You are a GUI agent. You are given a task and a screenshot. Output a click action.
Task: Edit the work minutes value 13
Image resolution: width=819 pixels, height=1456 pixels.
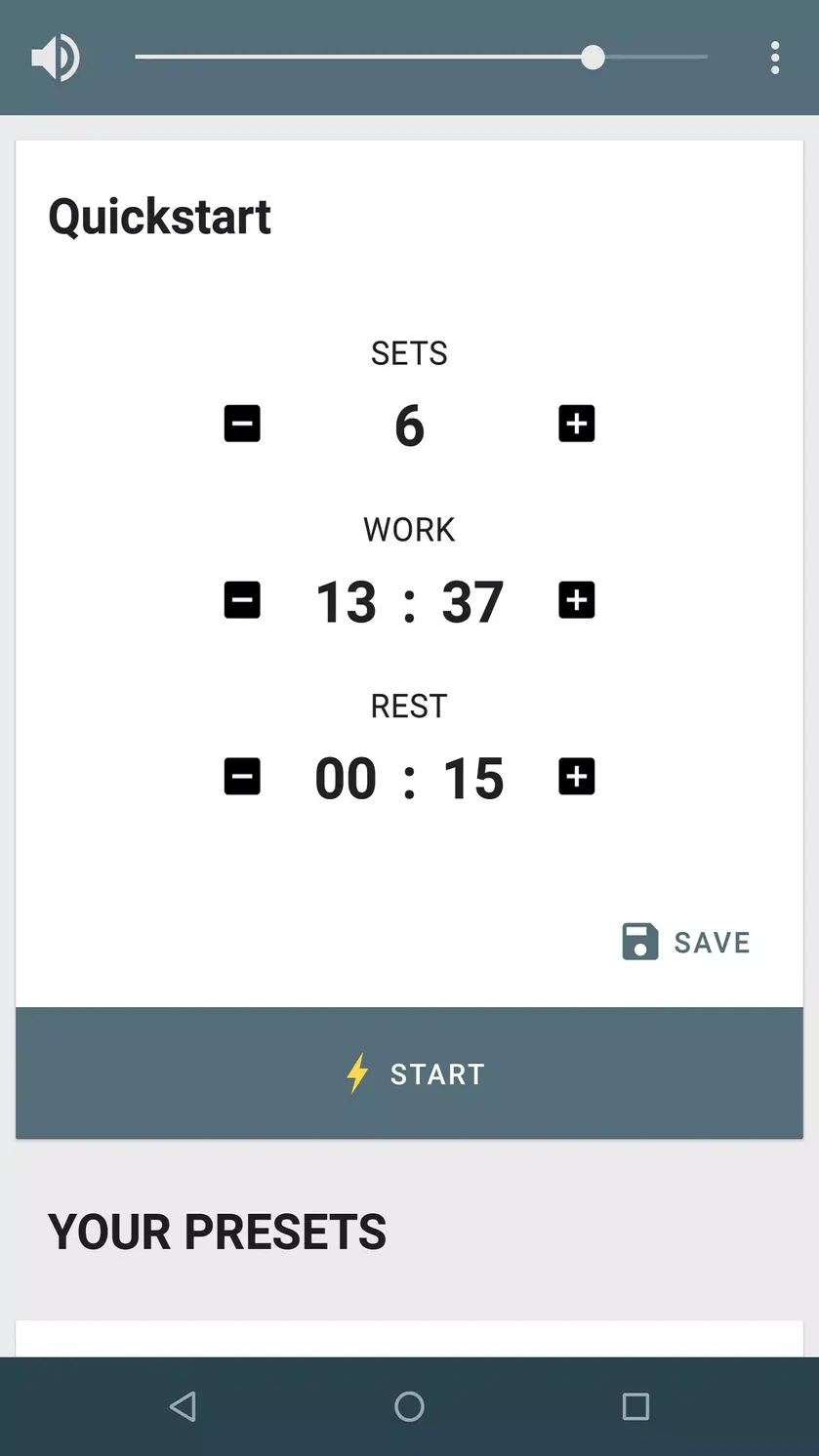click(346, 602)
